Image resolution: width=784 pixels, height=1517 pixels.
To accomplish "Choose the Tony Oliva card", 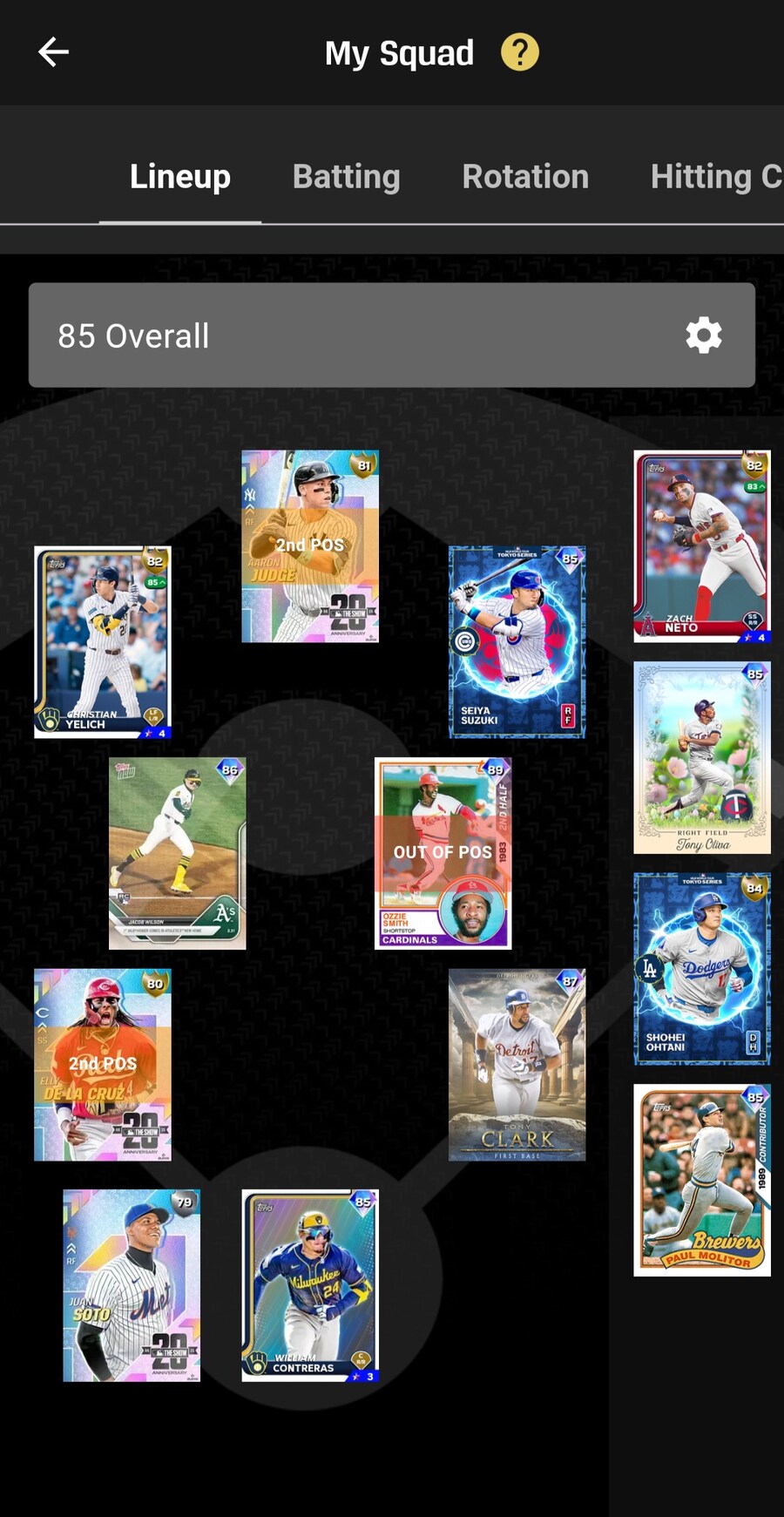I will (702, 757).
